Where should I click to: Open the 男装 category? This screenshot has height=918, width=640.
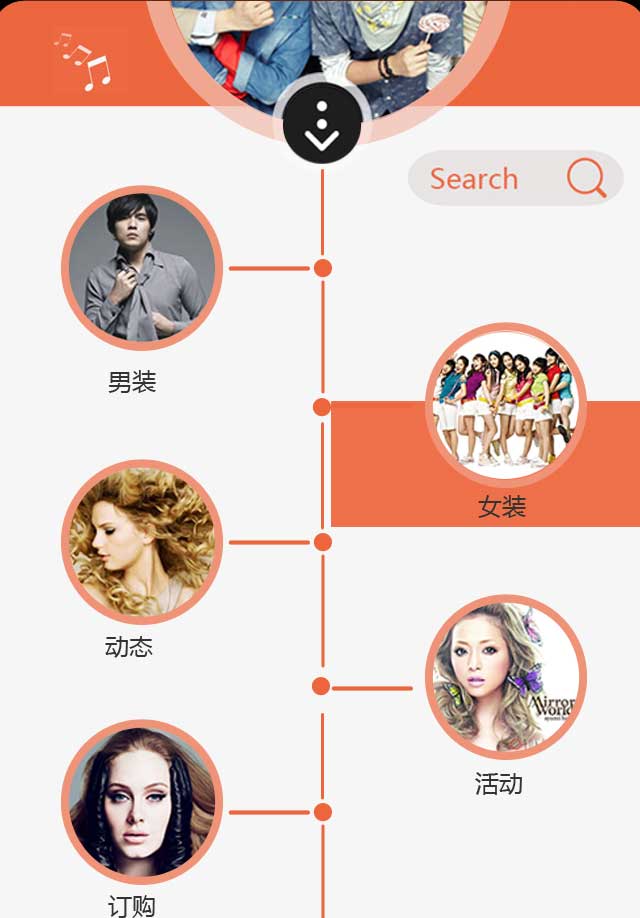click(141, 268)
